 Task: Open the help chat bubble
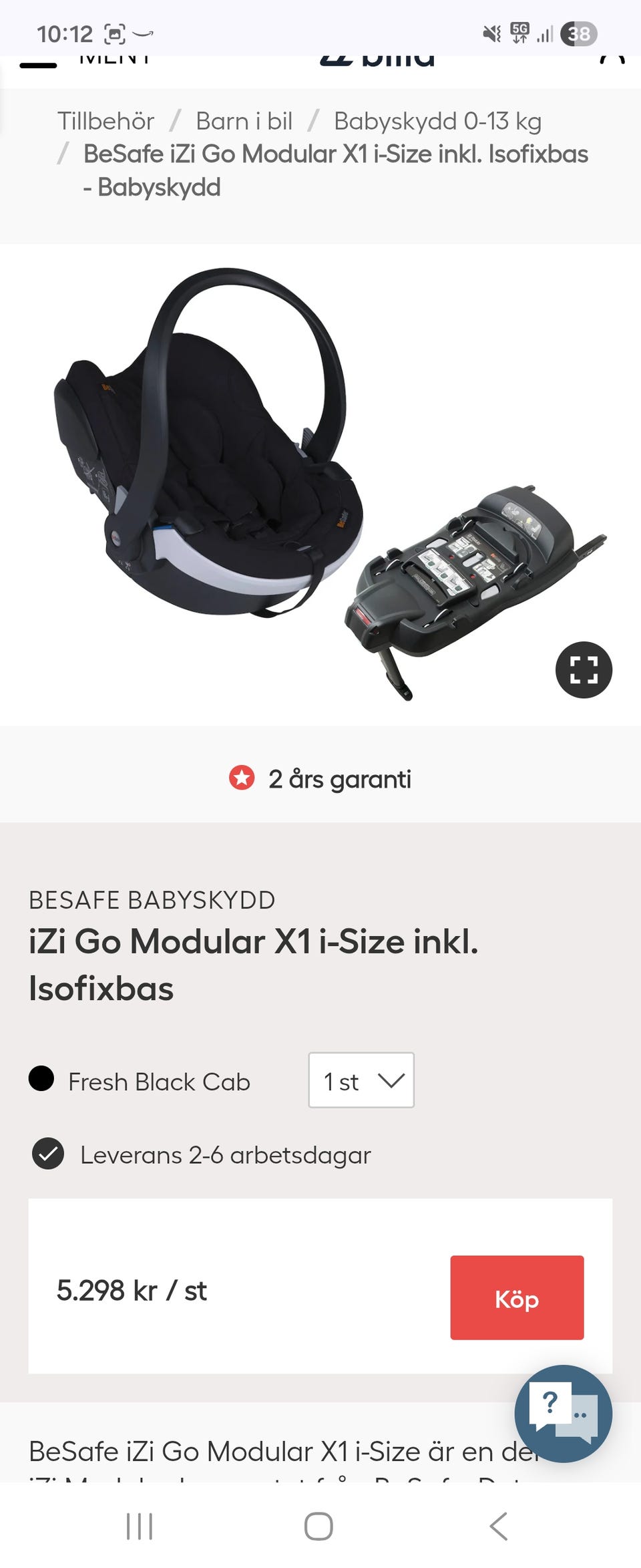[x=563, y=1413]
